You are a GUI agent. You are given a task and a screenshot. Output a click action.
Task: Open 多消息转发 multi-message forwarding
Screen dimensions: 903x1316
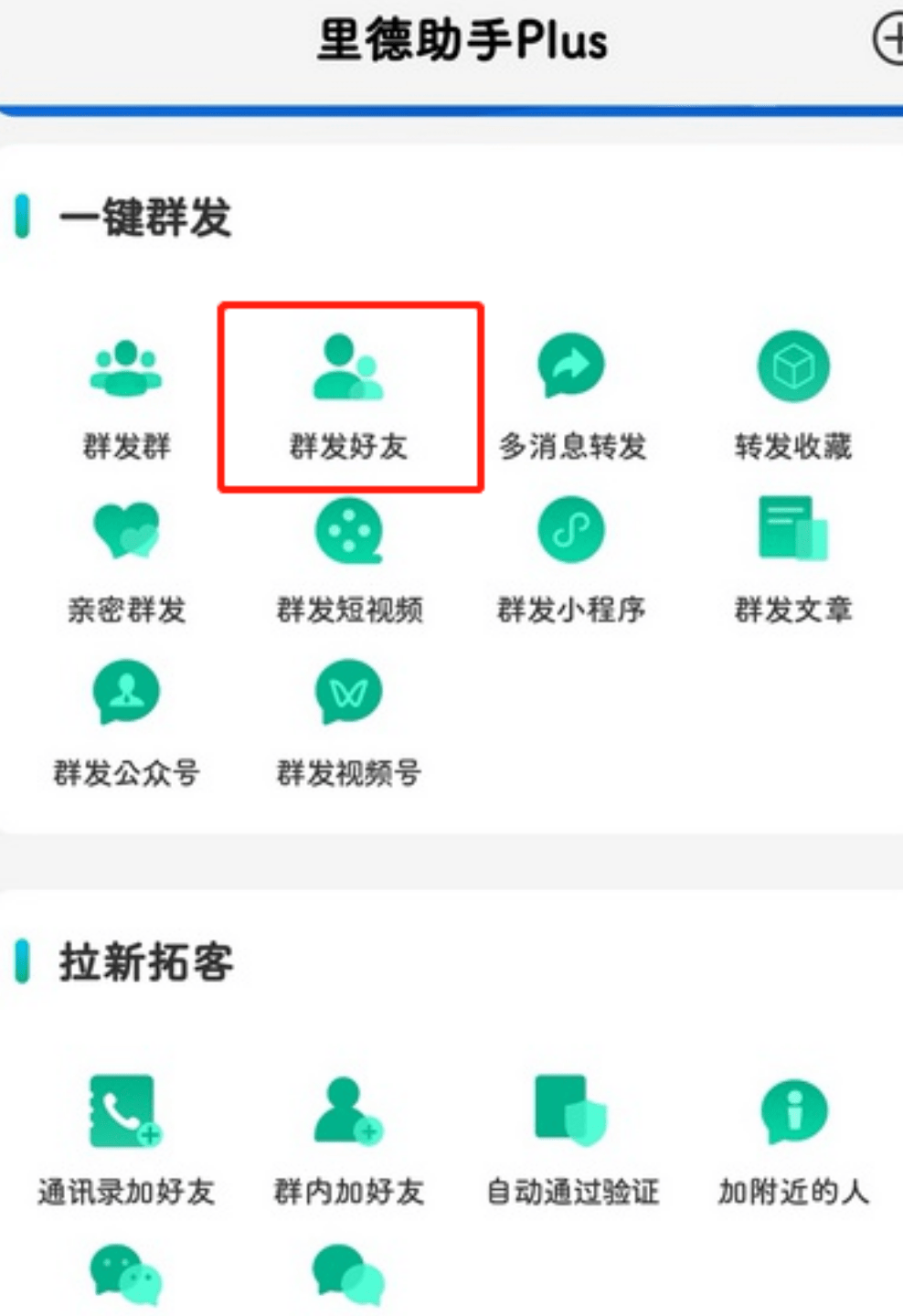click(x=571, y=393)
